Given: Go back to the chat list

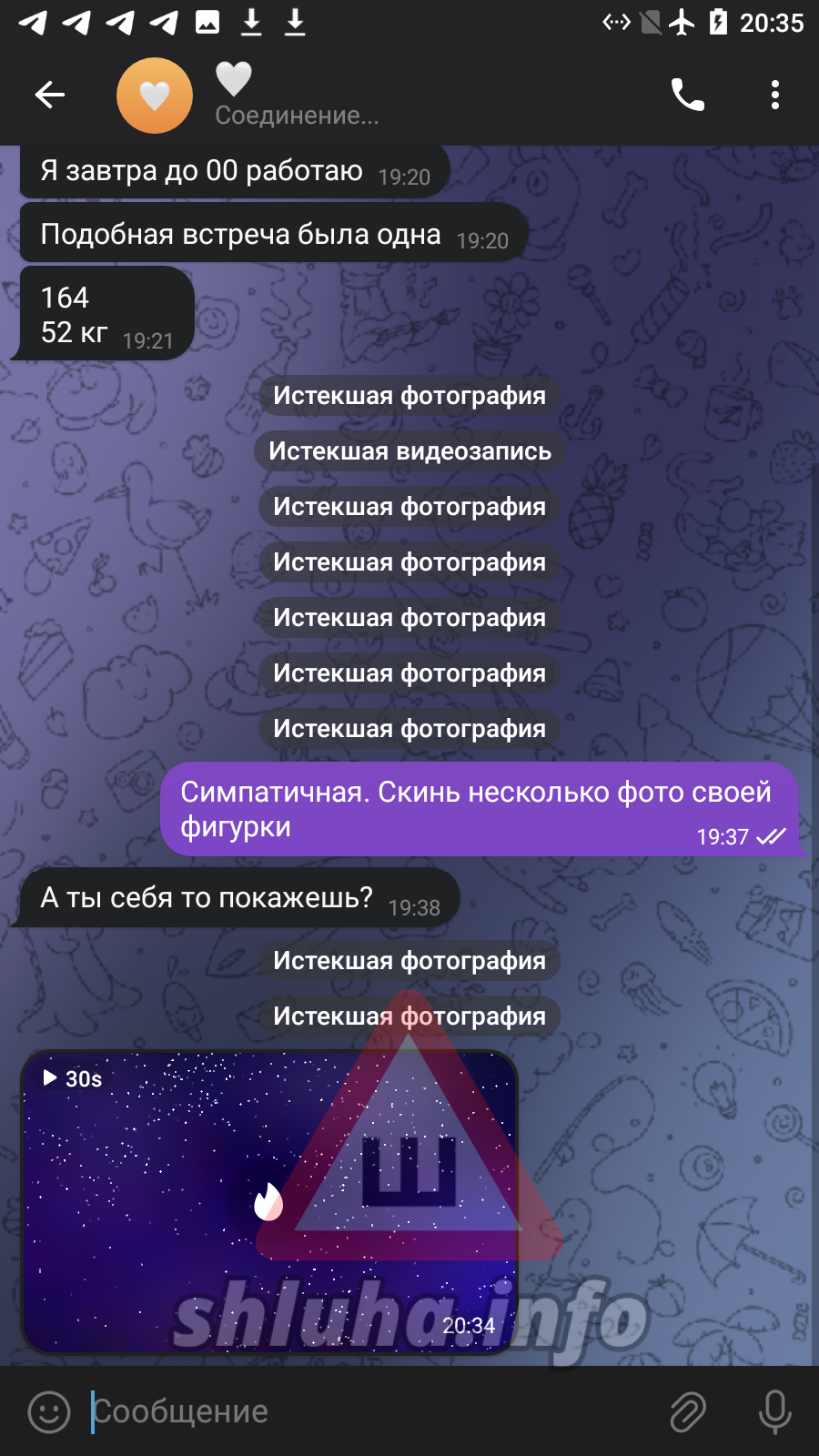Looking at the screenshot, I should pyautogui.click(x=50, y=95).
